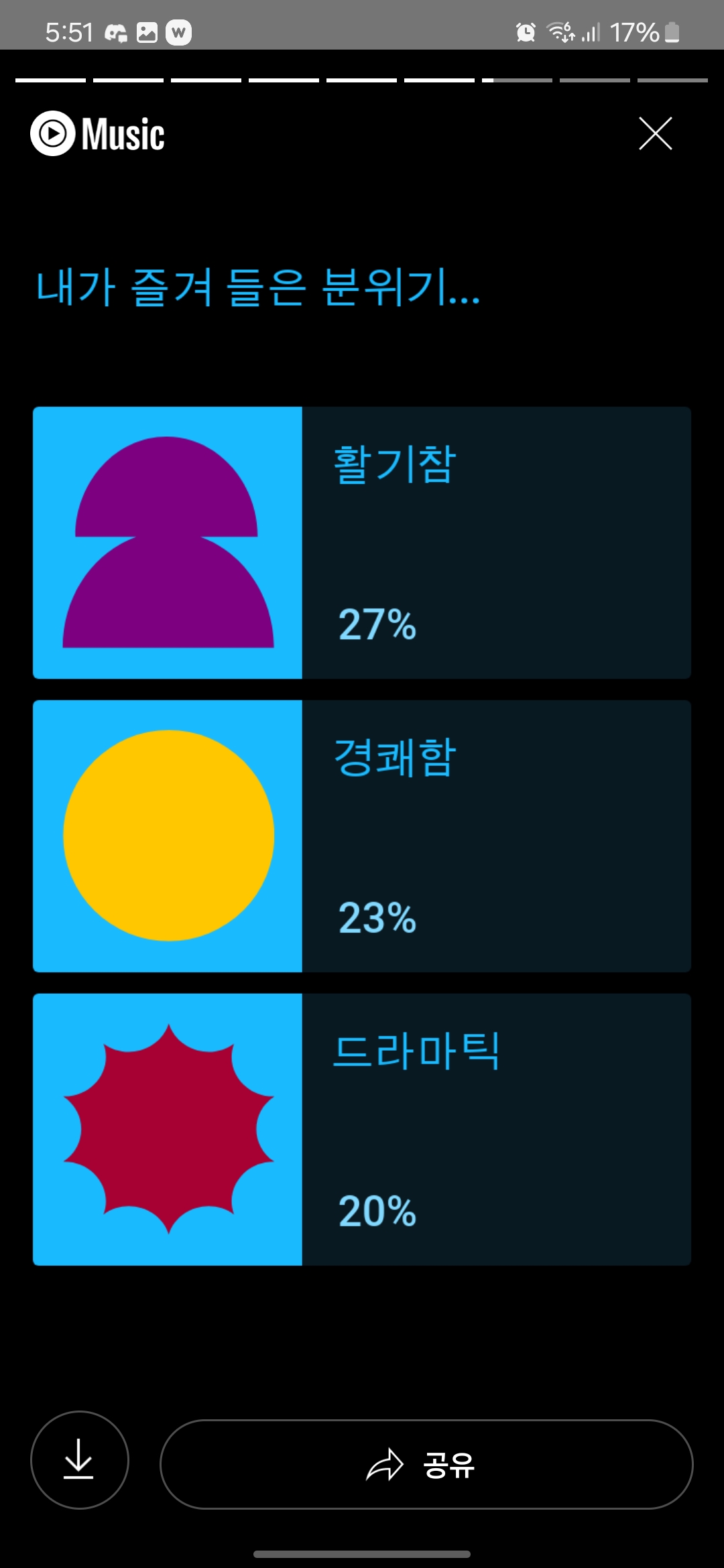Download the mood recap image
Screen dimensions: 724x1568
coord(79,1460)
